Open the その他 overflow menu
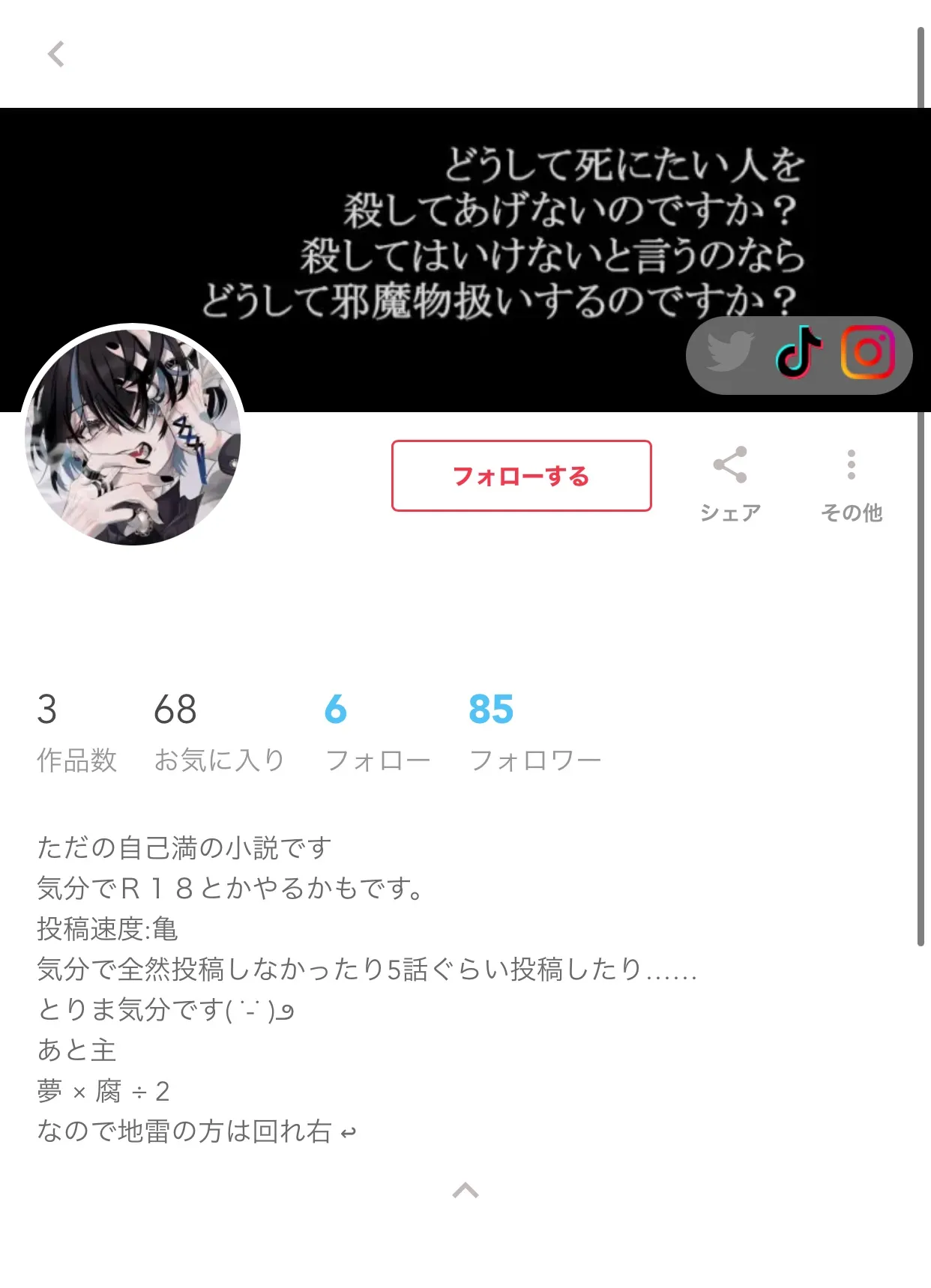This screenshot has width=931, height=1288. (x=851, y=482)
